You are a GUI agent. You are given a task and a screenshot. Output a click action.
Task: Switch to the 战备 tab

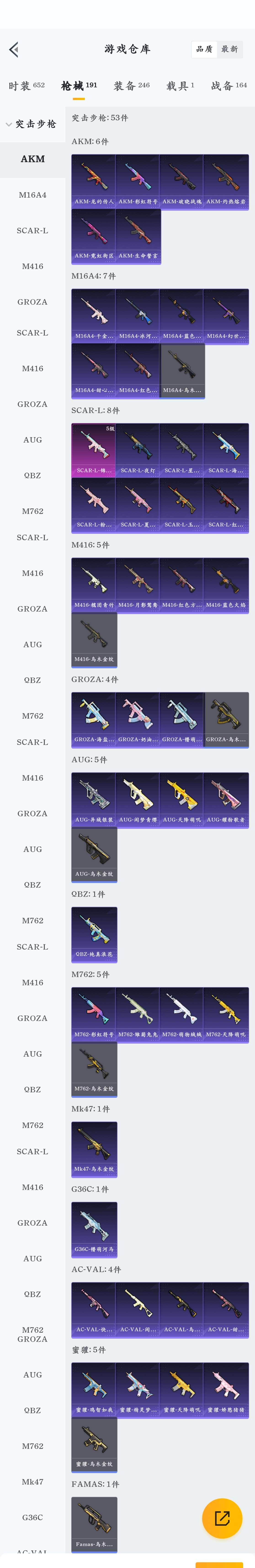pyautogui.click(x=229, y=86)
